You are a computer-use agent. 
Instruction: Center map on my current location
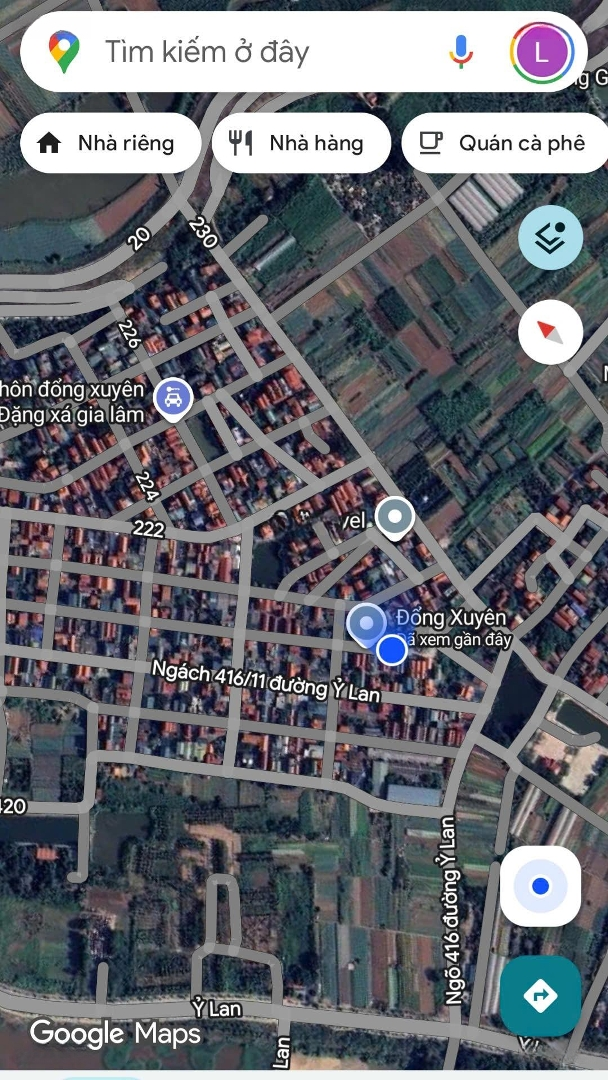coord(540,886)
